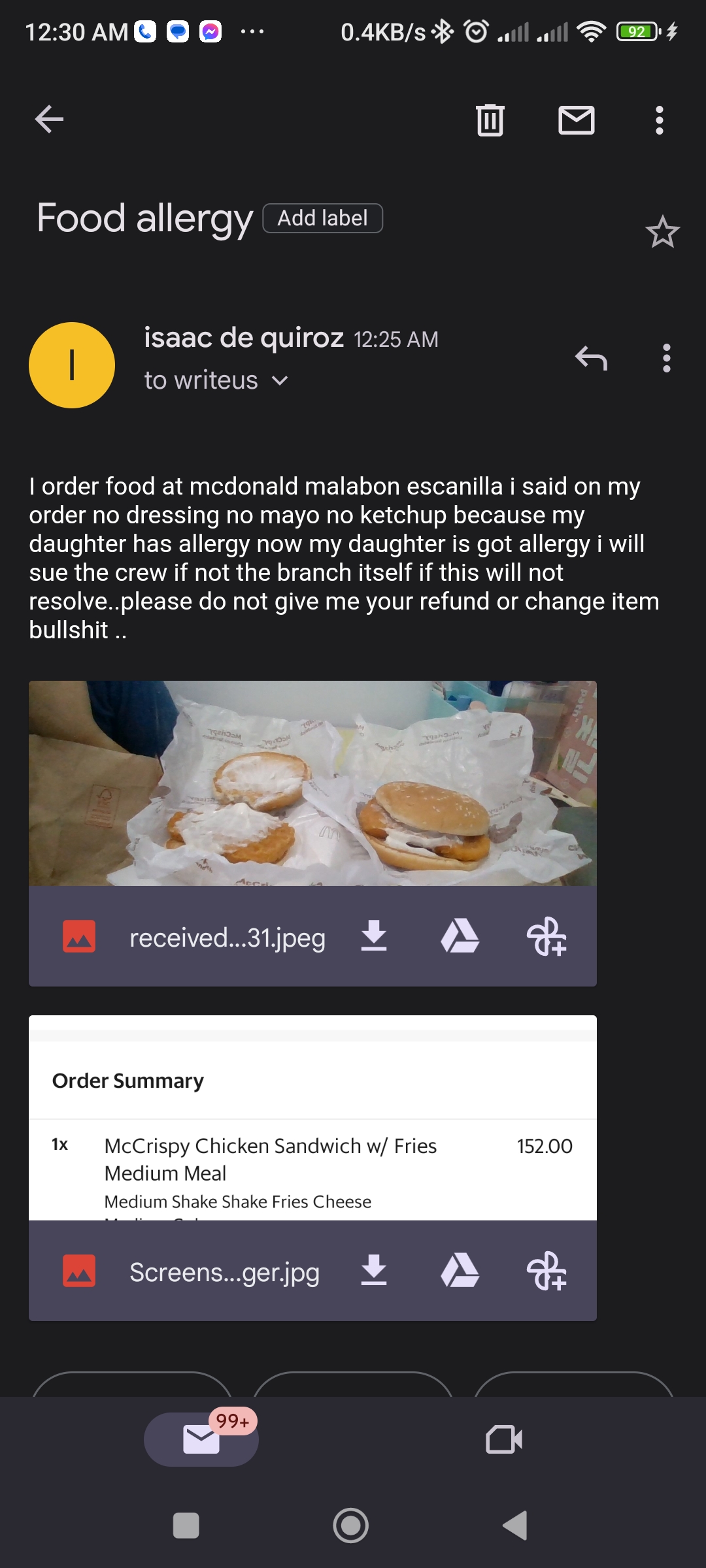This screenshot has width=706, height=1568.
Task: Open the top-right overflow menu
Action: (x=659, y=120)
